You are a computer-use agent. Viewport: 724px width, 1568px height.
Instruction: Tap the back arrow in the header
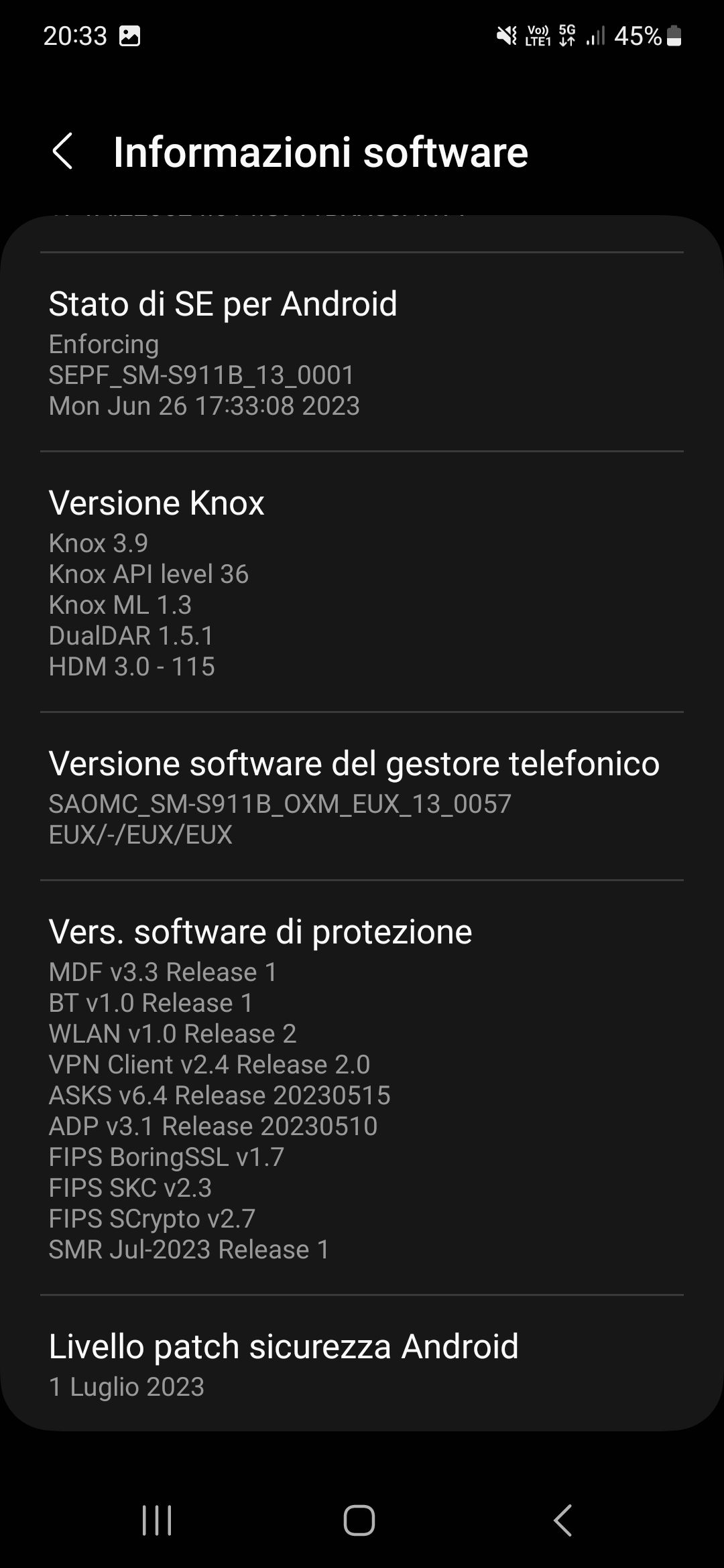click(x=64, y=153)
